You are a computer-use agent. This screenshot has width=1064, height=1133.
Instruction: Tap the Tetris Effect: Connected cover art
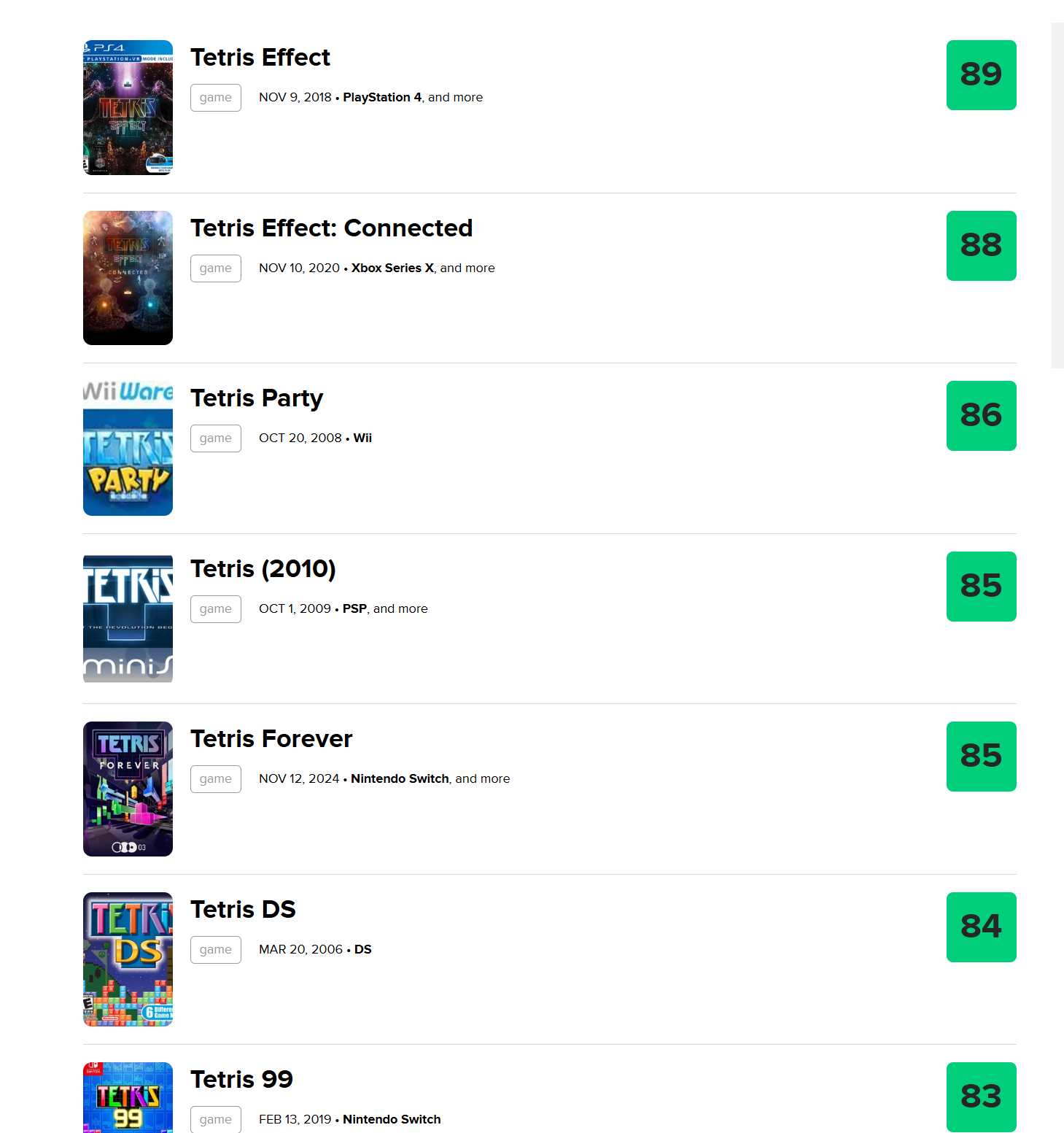click(x=128, y=278)
